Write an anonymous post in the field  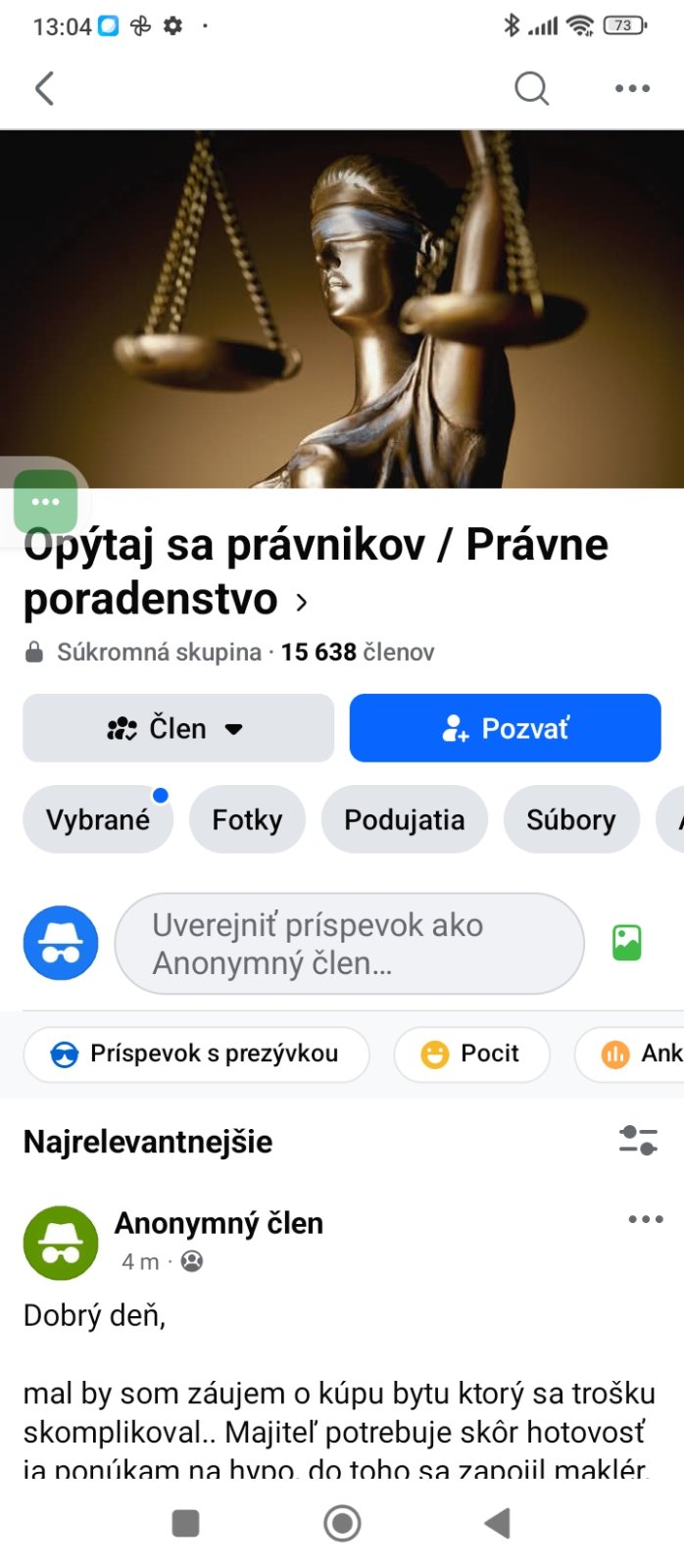(349, 944)
